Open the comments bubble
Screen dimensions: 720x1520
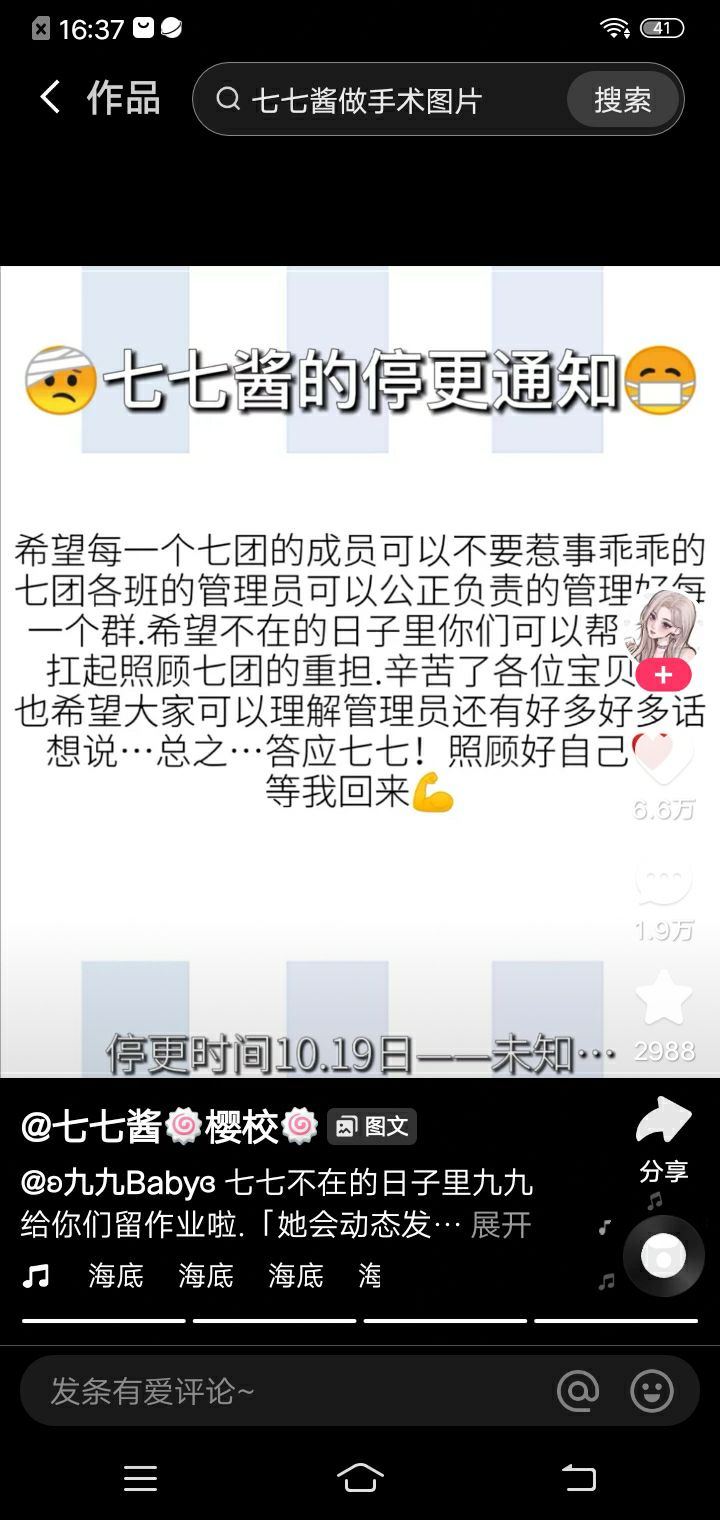(663, 882)
